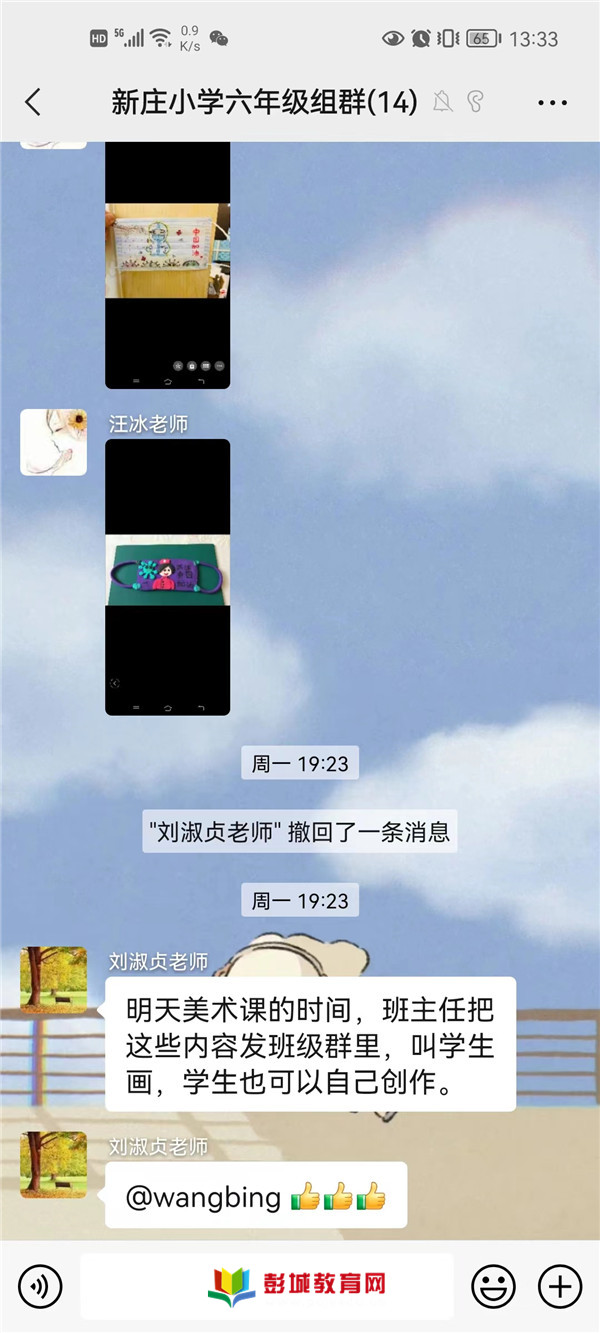
Task: Open the embroidered mask image at top
Action: tap(168, 265)
